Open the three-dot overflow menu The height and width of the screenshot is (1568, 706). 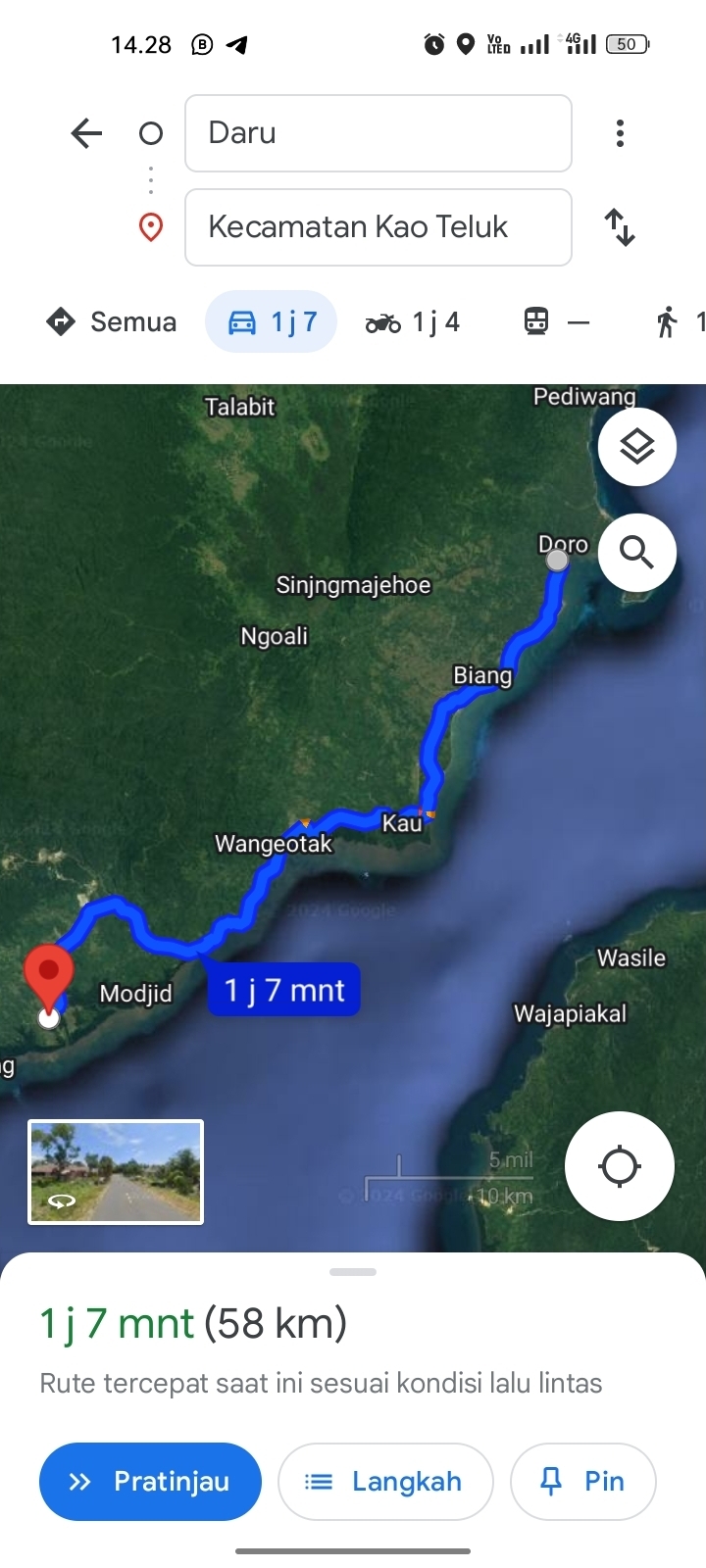pos(620,133)
